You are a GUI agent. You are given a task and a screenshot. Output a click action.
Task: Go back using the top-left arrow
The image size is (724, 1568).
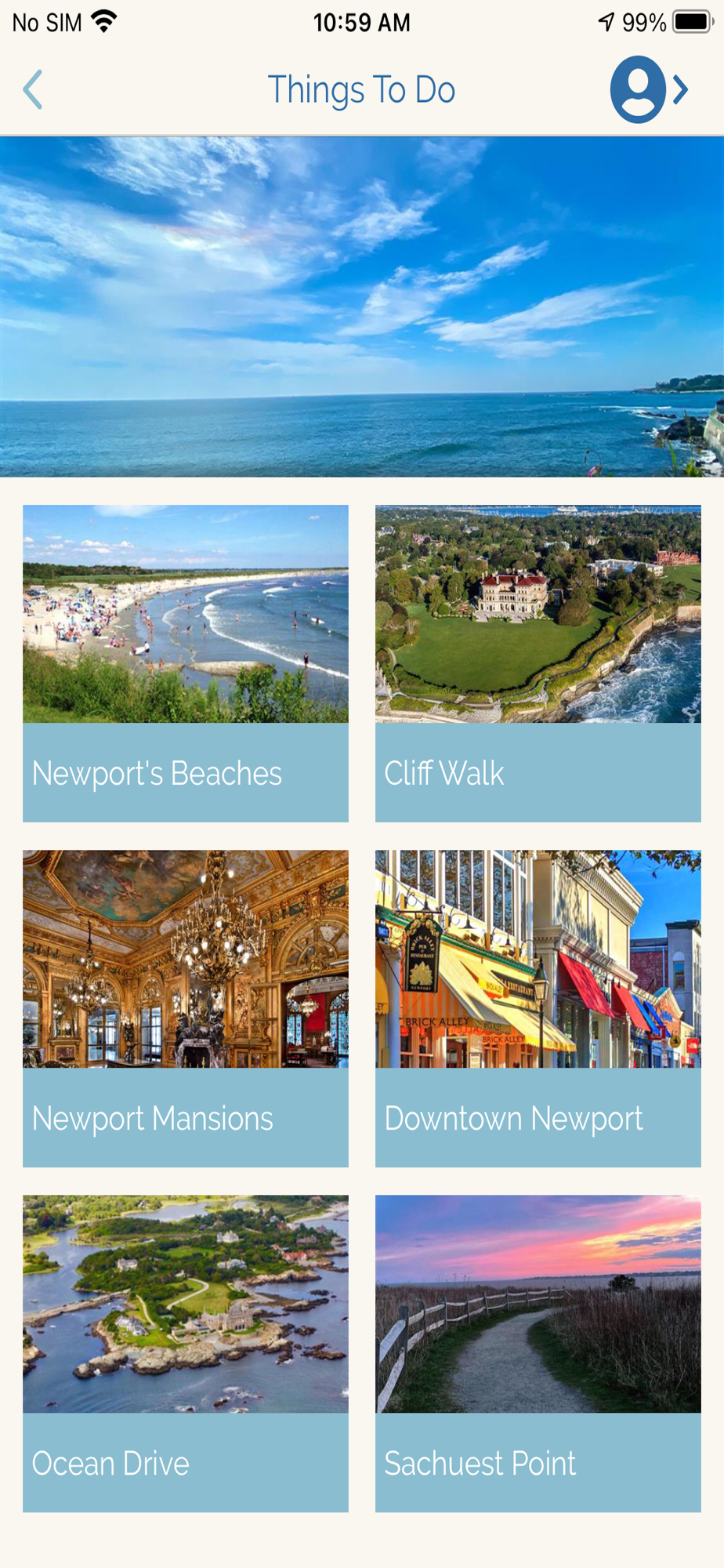[x=33, y=89]
